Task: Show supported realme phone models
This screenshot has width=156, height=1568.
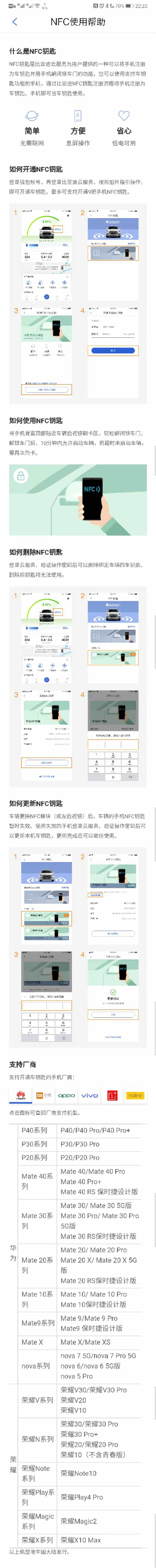Action: [x=135, y=1095]
